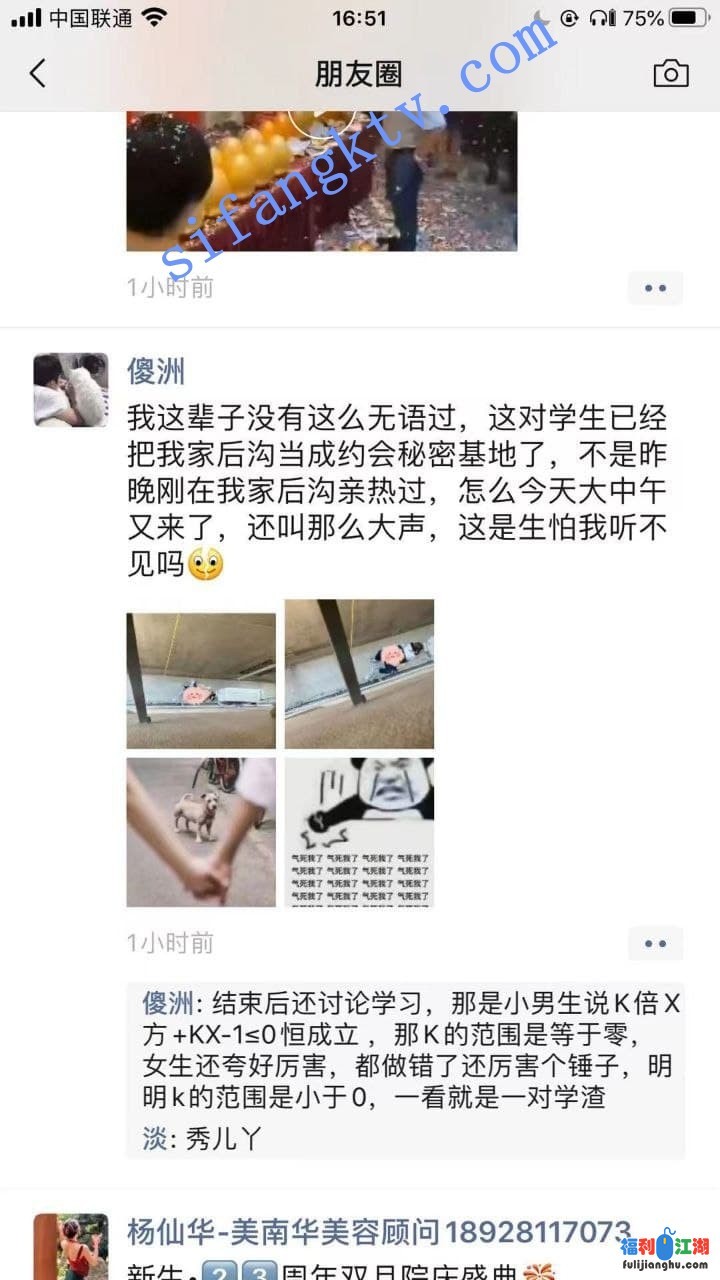Open 傻洲's profile via the name link
Screen dimensions: 720x1280
click(x=156, y=372)
